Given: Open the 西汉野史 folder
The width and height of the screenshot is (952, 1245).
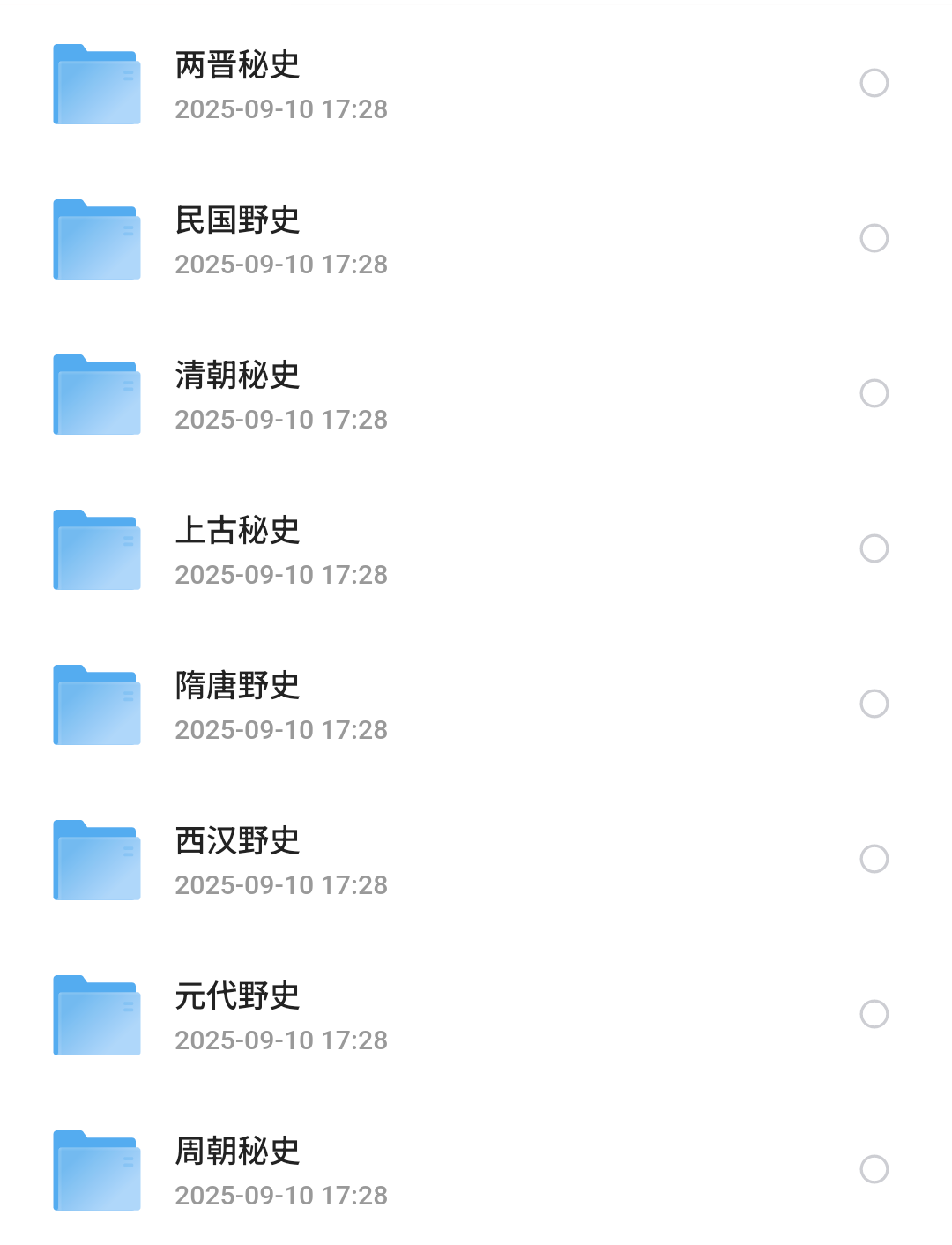Looking at the screenshot, I should click(x=237, y=842).
